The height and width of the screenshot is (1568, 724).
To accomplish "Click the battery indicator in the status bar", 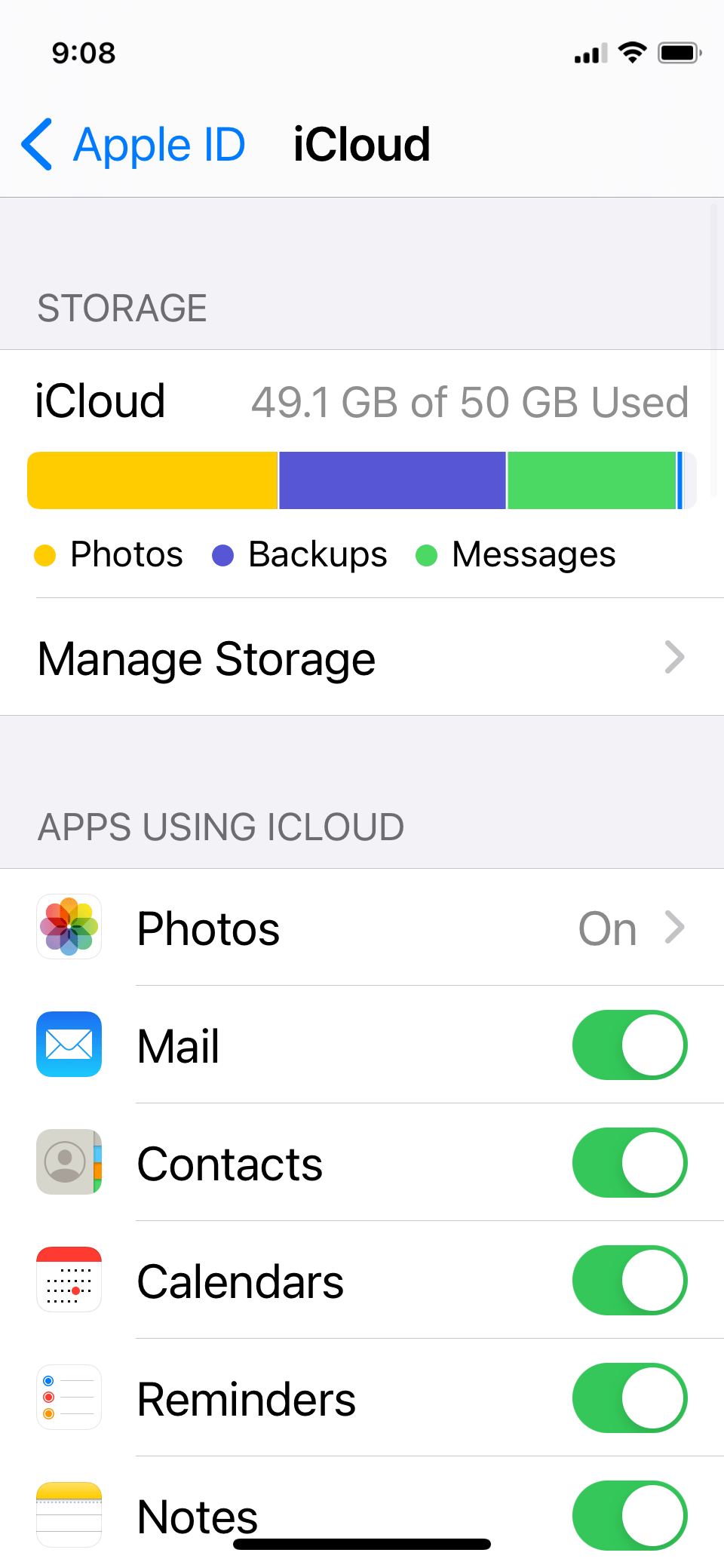I will coord(677,51).
